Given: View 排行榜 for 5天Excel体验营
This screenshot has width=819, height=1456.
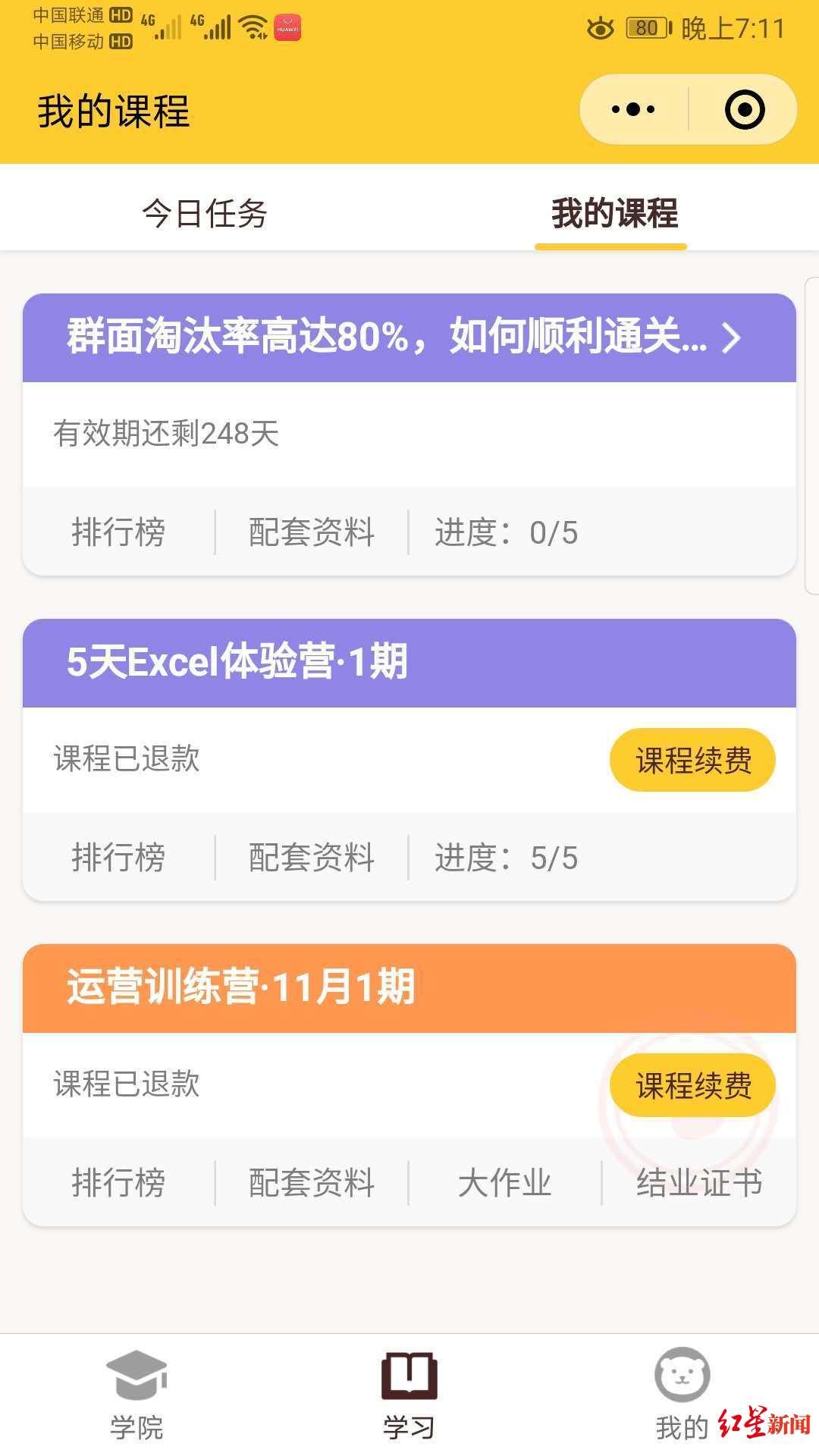Looking at the screenshot, I should click(118, 858).
